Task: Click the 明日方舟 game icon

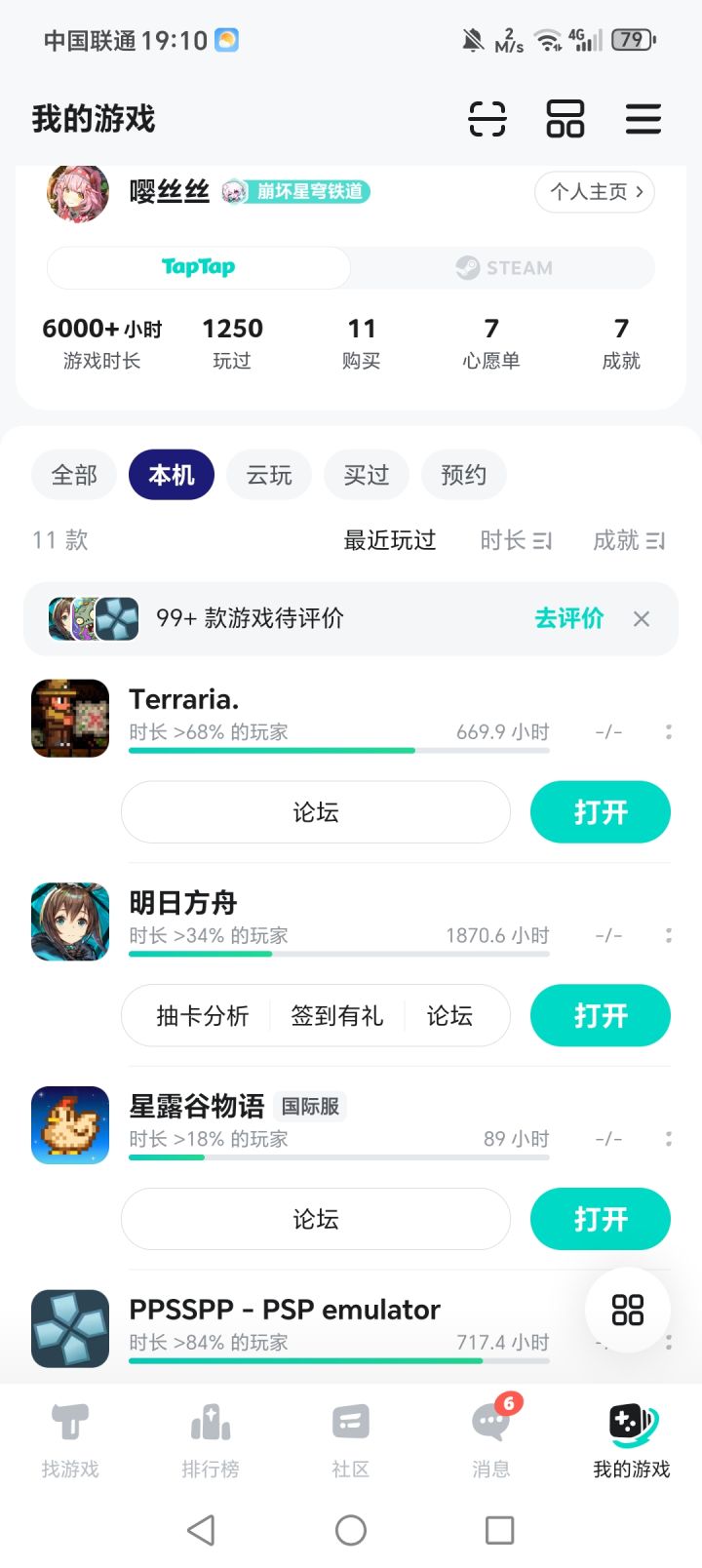Action: point(69,921)
